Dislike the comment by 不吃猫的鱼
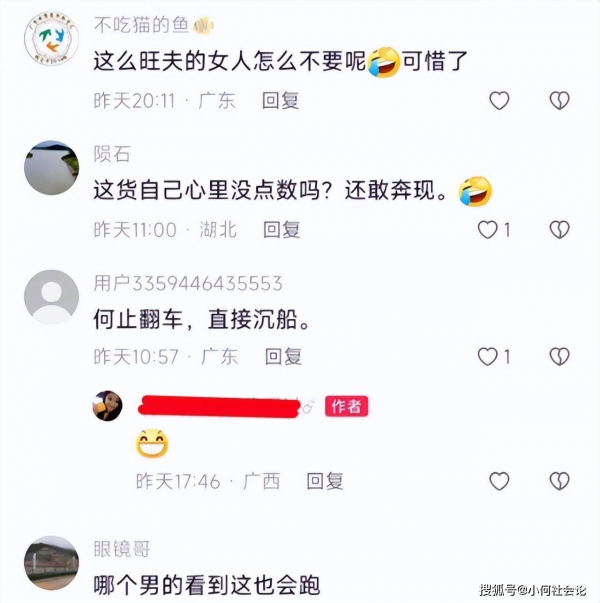Screen dimensions: 600x603 click(x=559, y=100)
